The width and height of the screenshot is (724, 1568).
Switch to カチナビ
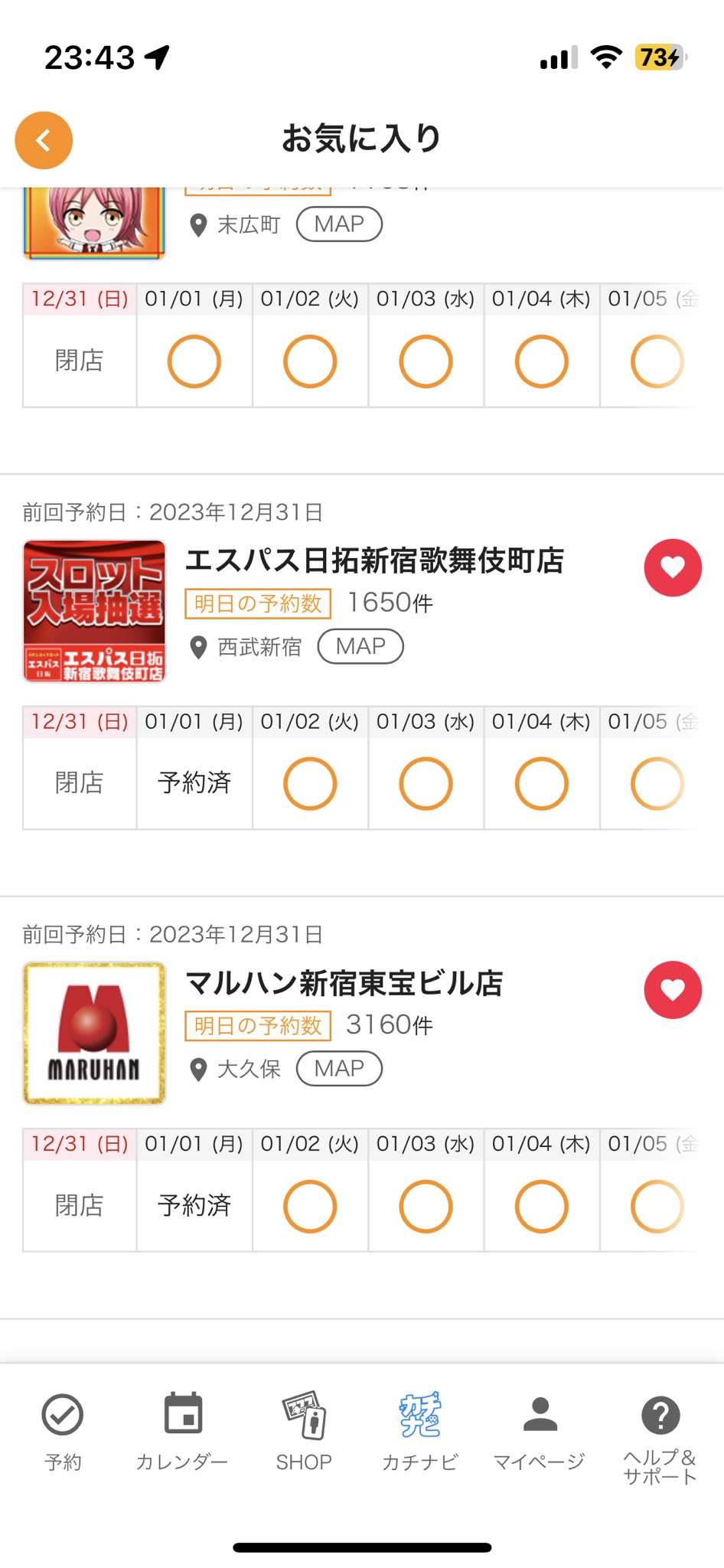coord(419,1432)
